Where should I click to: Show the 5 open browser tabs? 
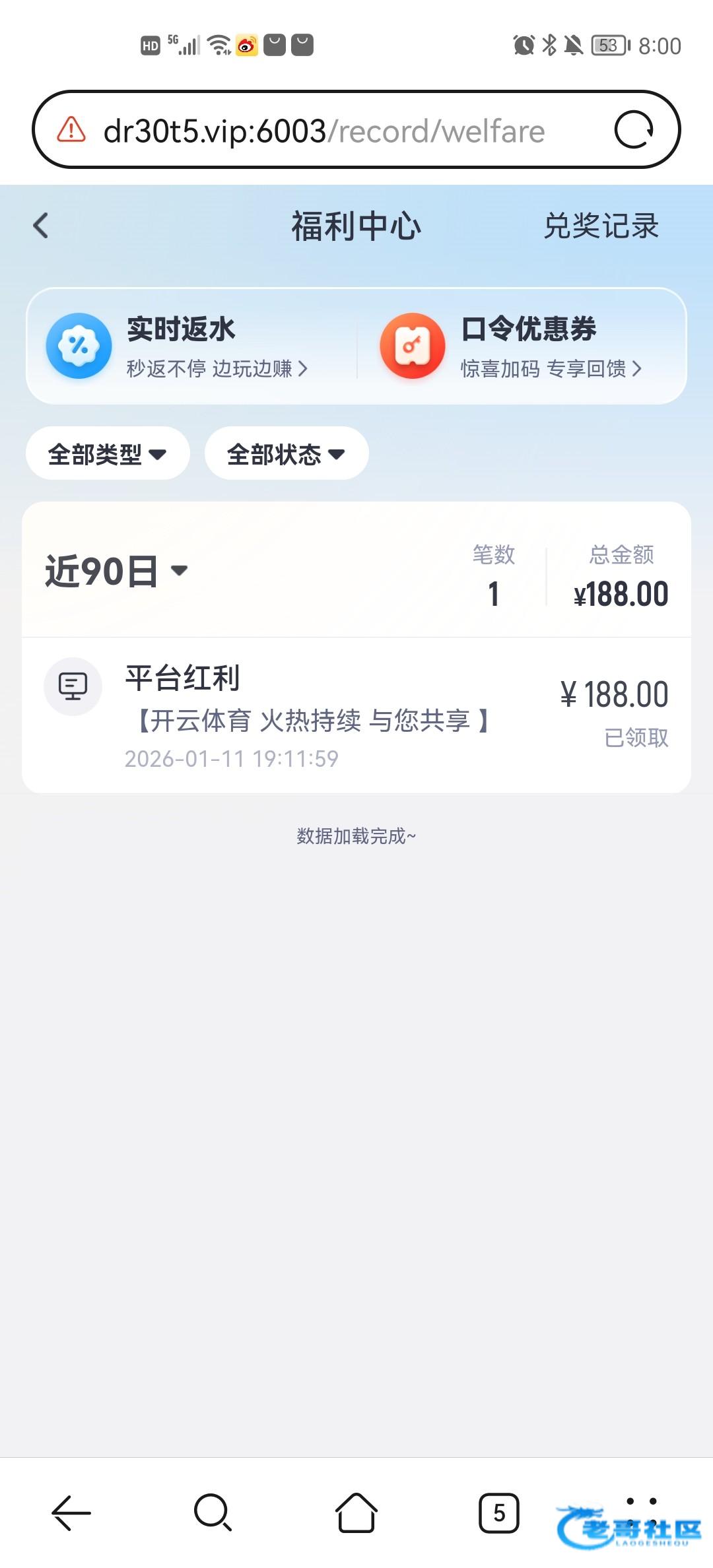[499, 1512]
